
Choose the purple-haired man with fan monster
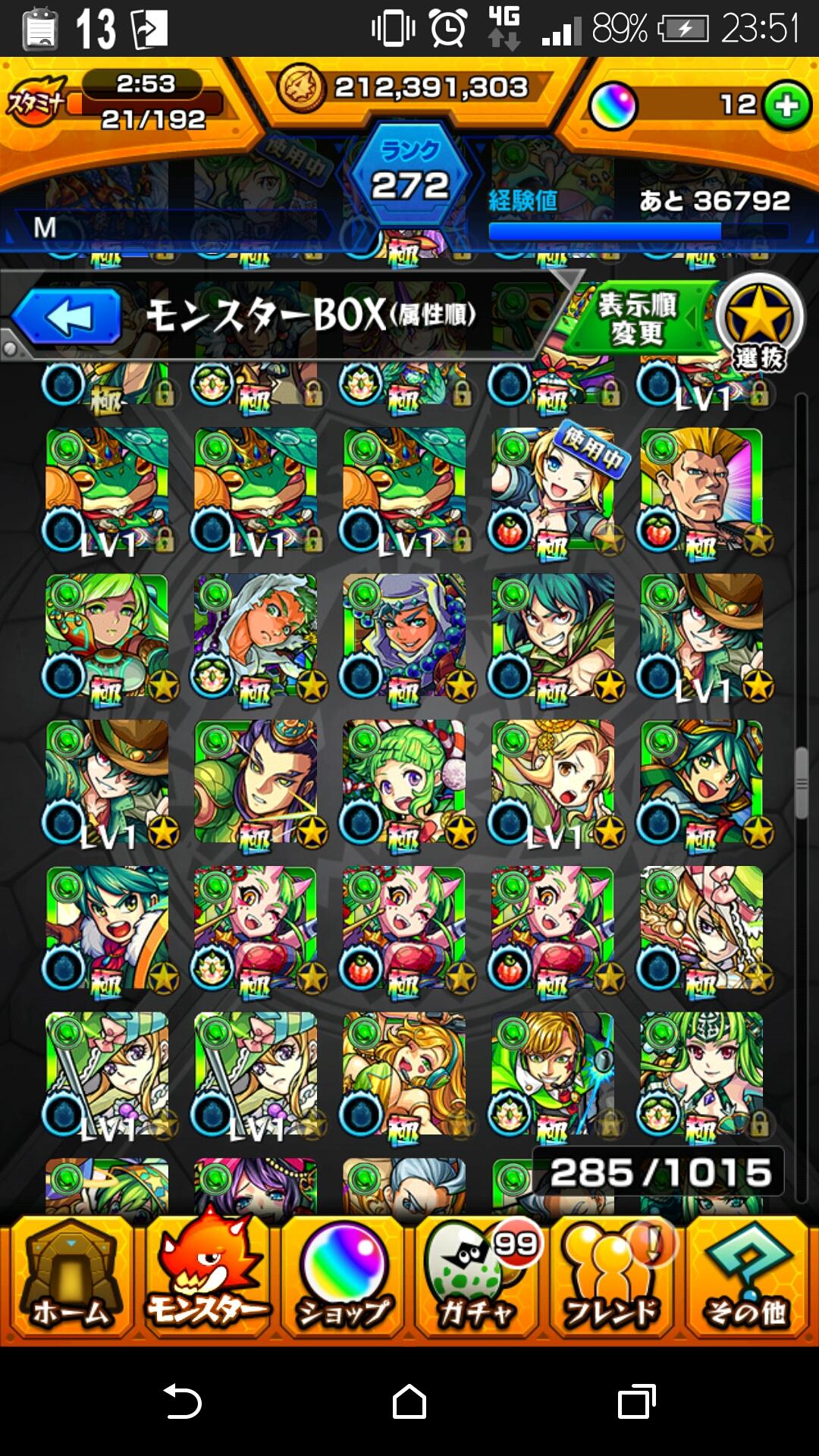[x=256, y=783]
